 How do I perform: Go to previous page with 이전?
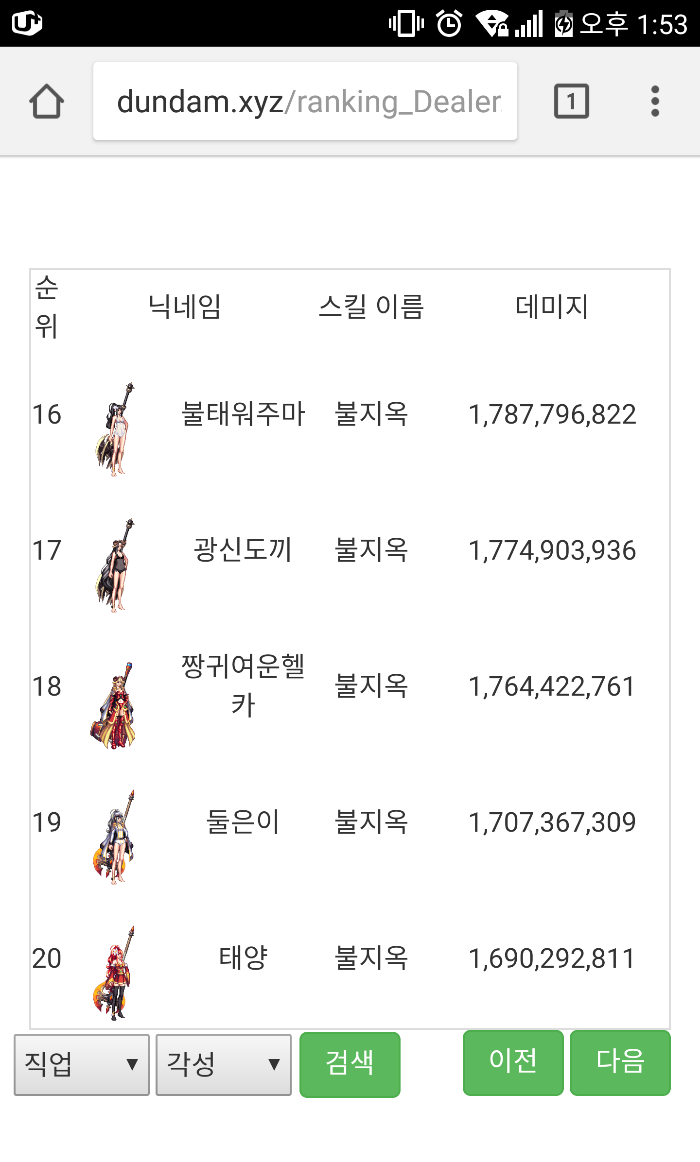tap(513, 1062)
